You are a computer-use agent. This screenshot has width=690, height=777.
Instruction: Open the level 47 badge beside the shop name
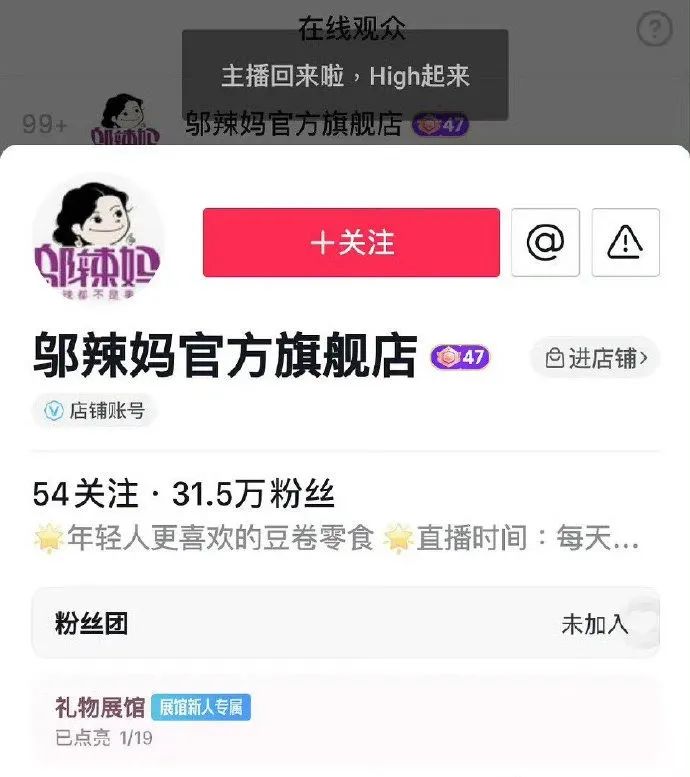460,357
